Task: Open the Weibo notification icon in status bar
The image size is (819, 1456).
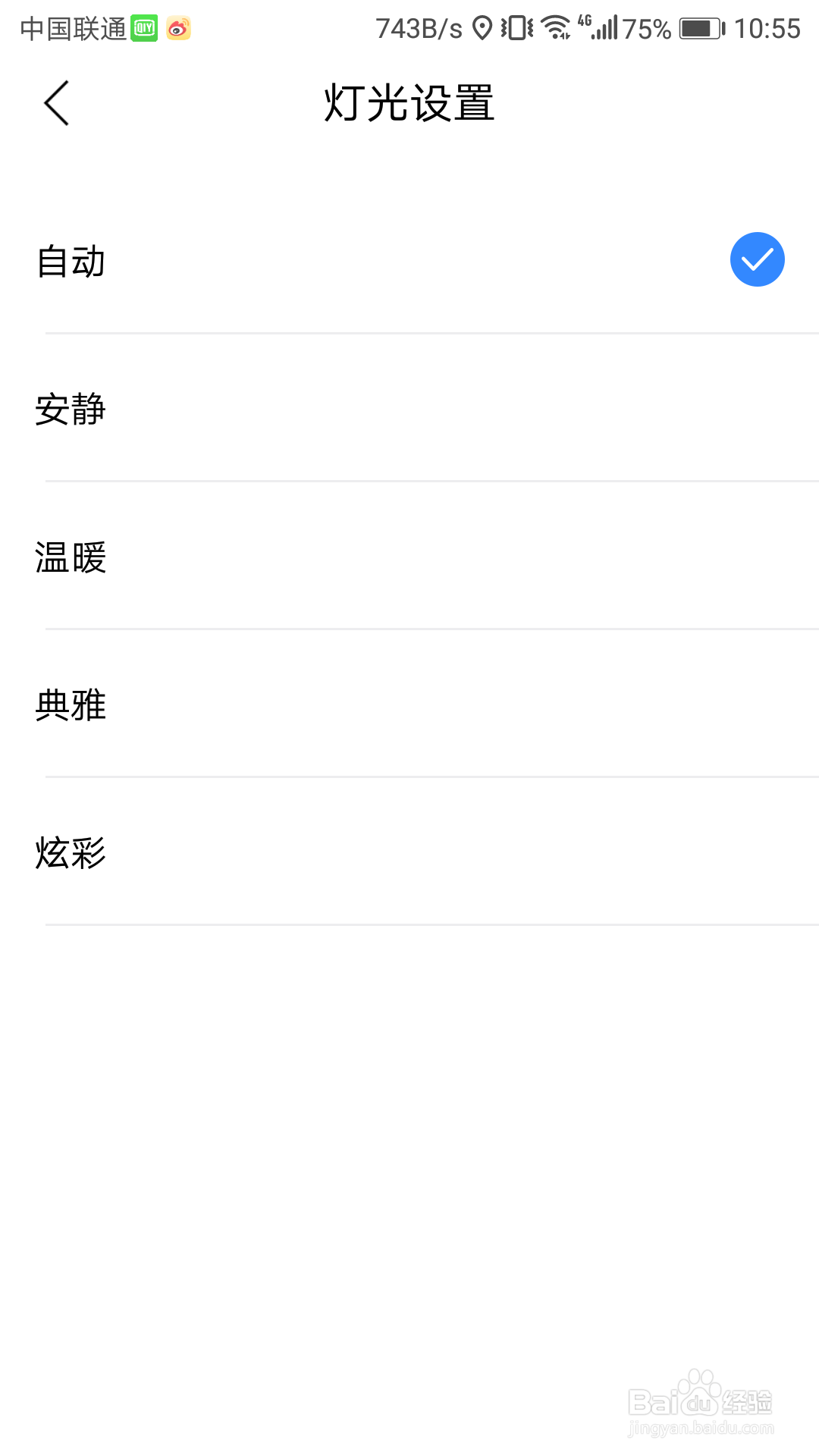Action: (x=177, y=29)
